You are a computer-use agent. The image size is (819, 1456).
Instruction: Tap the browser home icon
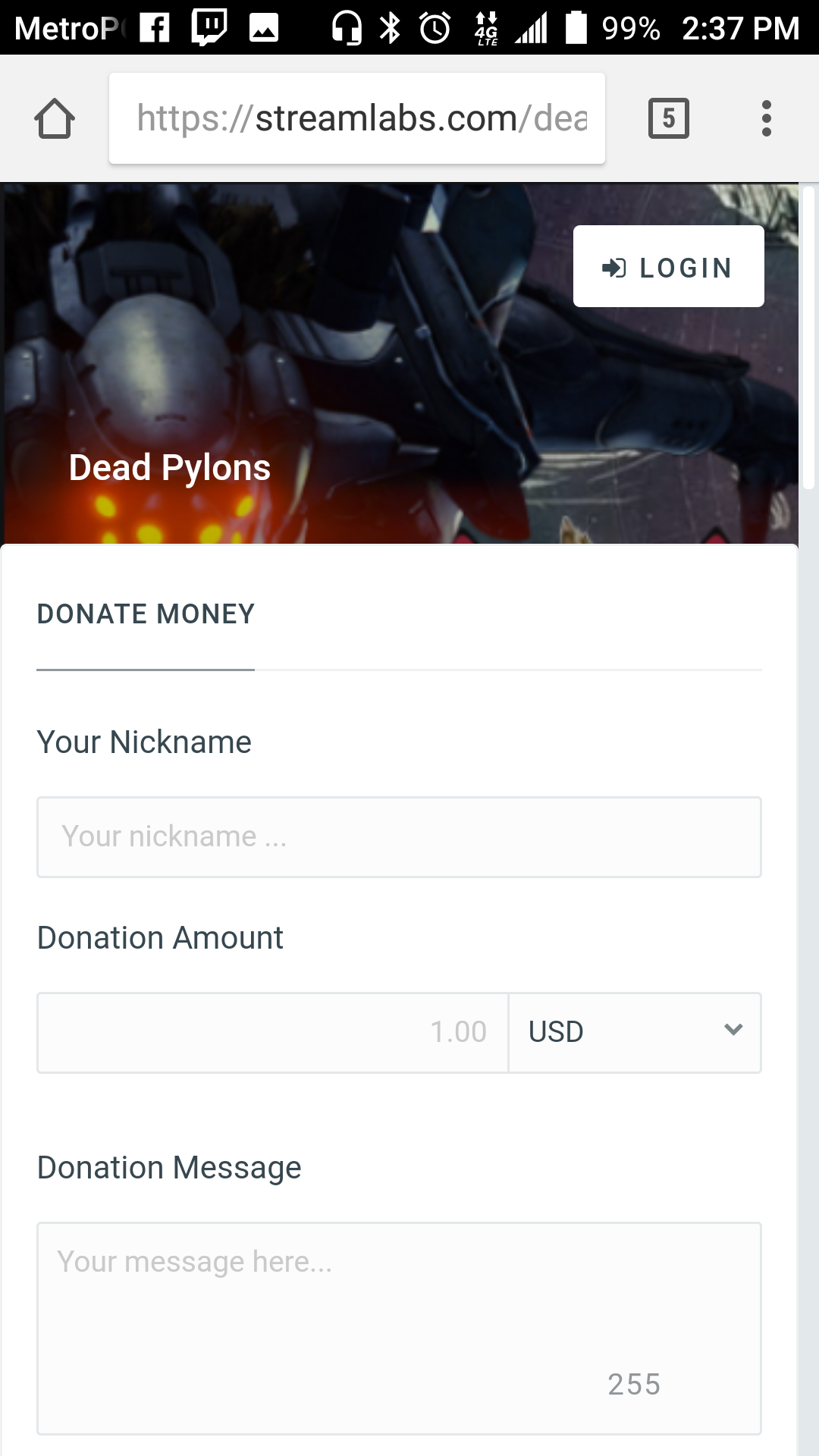point(55,118)
